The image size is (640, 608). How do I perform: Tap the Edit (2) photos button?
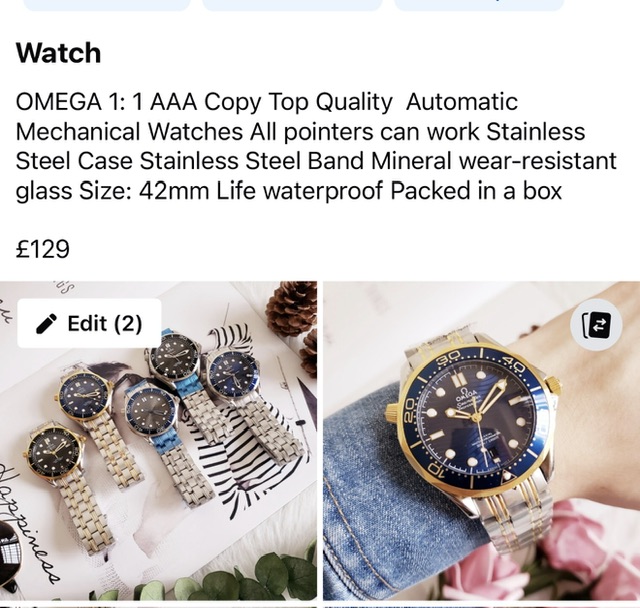(x=89, y=323)
